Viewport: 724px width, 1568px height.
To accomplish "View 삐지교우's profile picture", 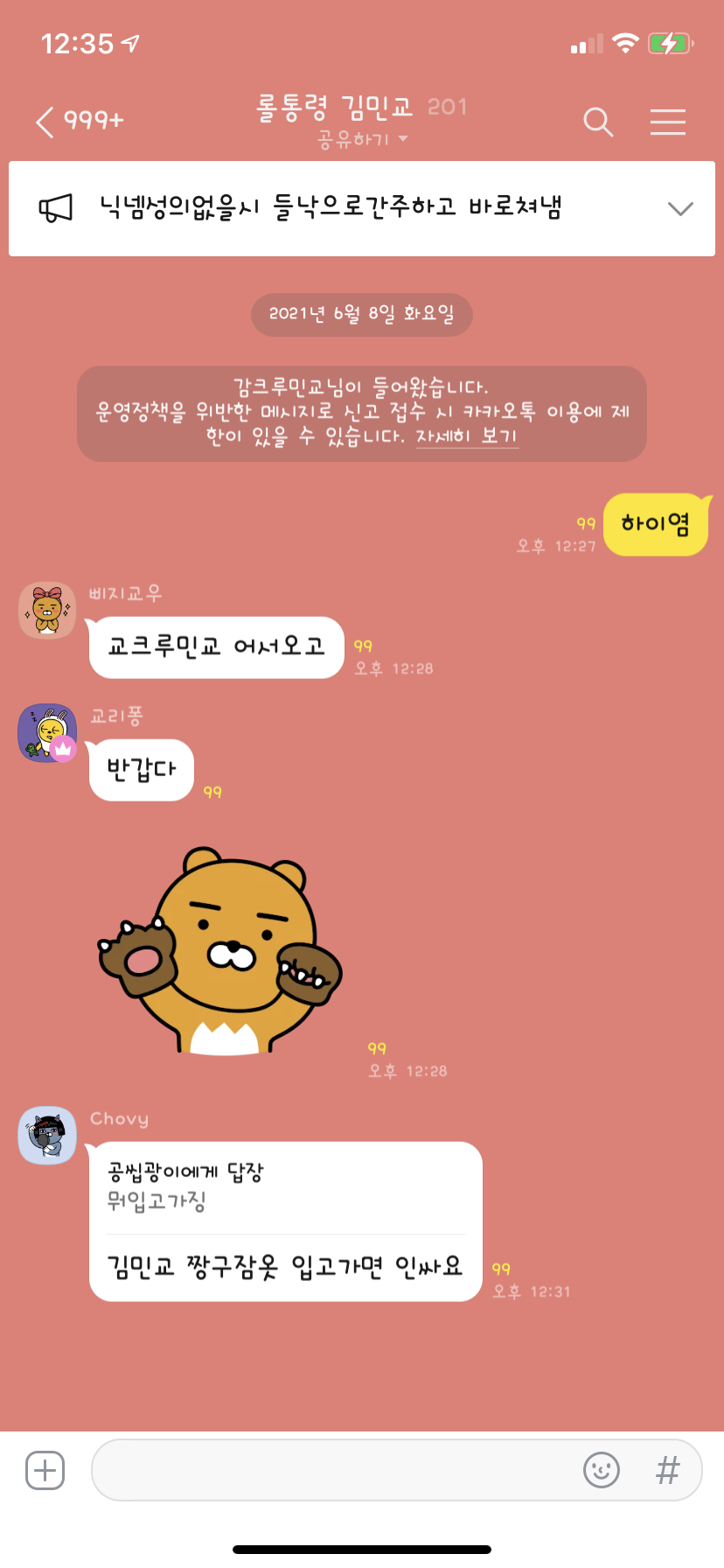I will point(47,610).
